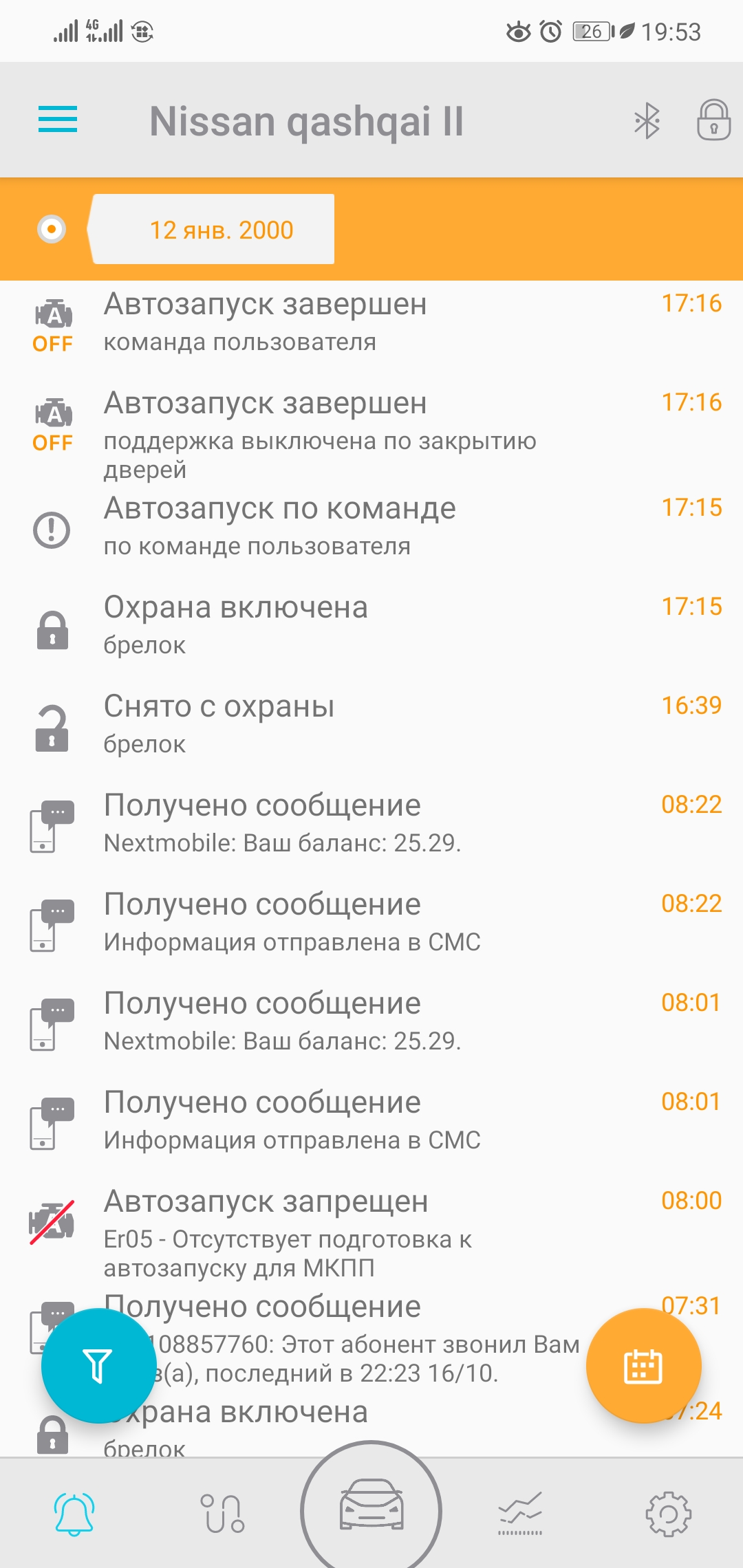Open the Охрана включена event at 17:15
Screen dimensions: 743x1568
(x=371, y=626)
